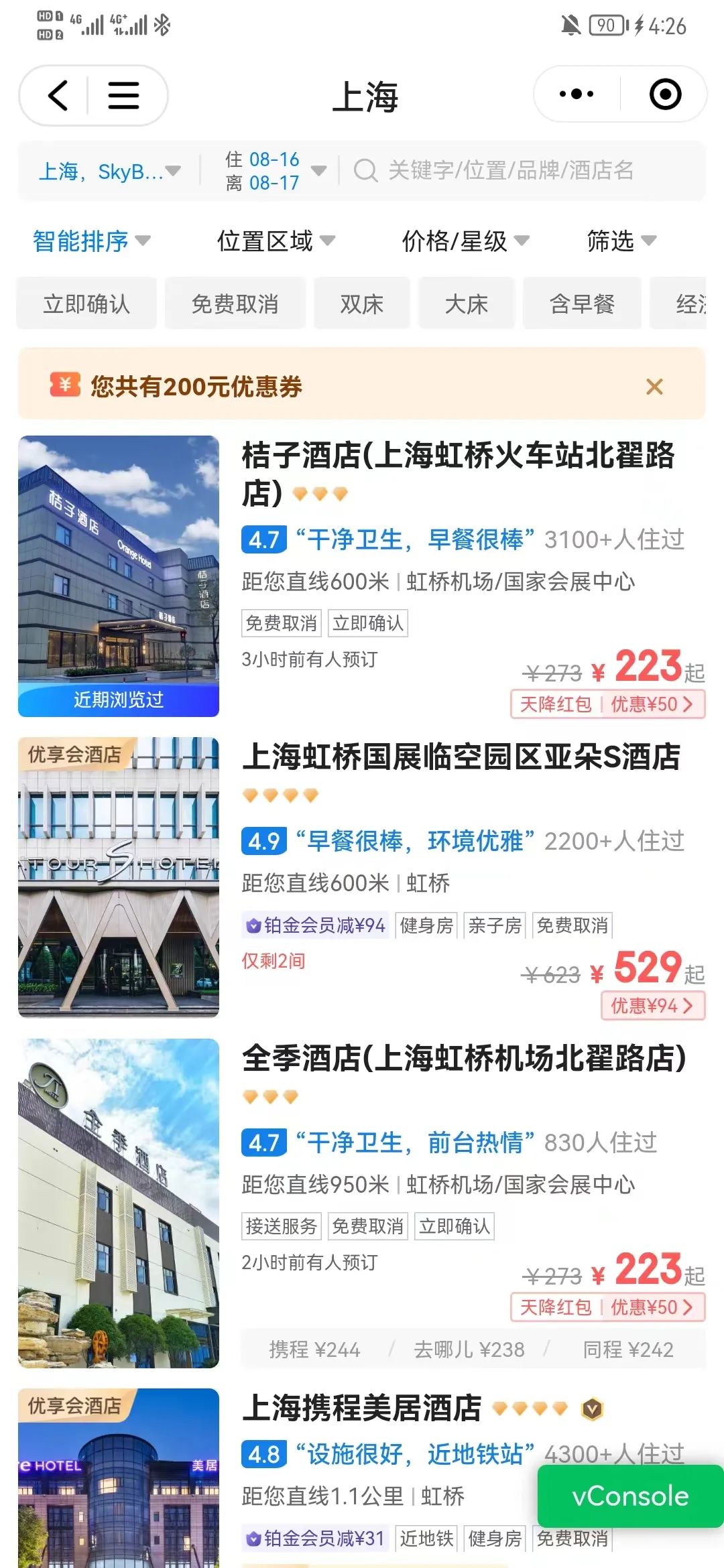Go back using the arrow icon
The width and height of the screenshot is (724, 1568).
tap(58, 95)
